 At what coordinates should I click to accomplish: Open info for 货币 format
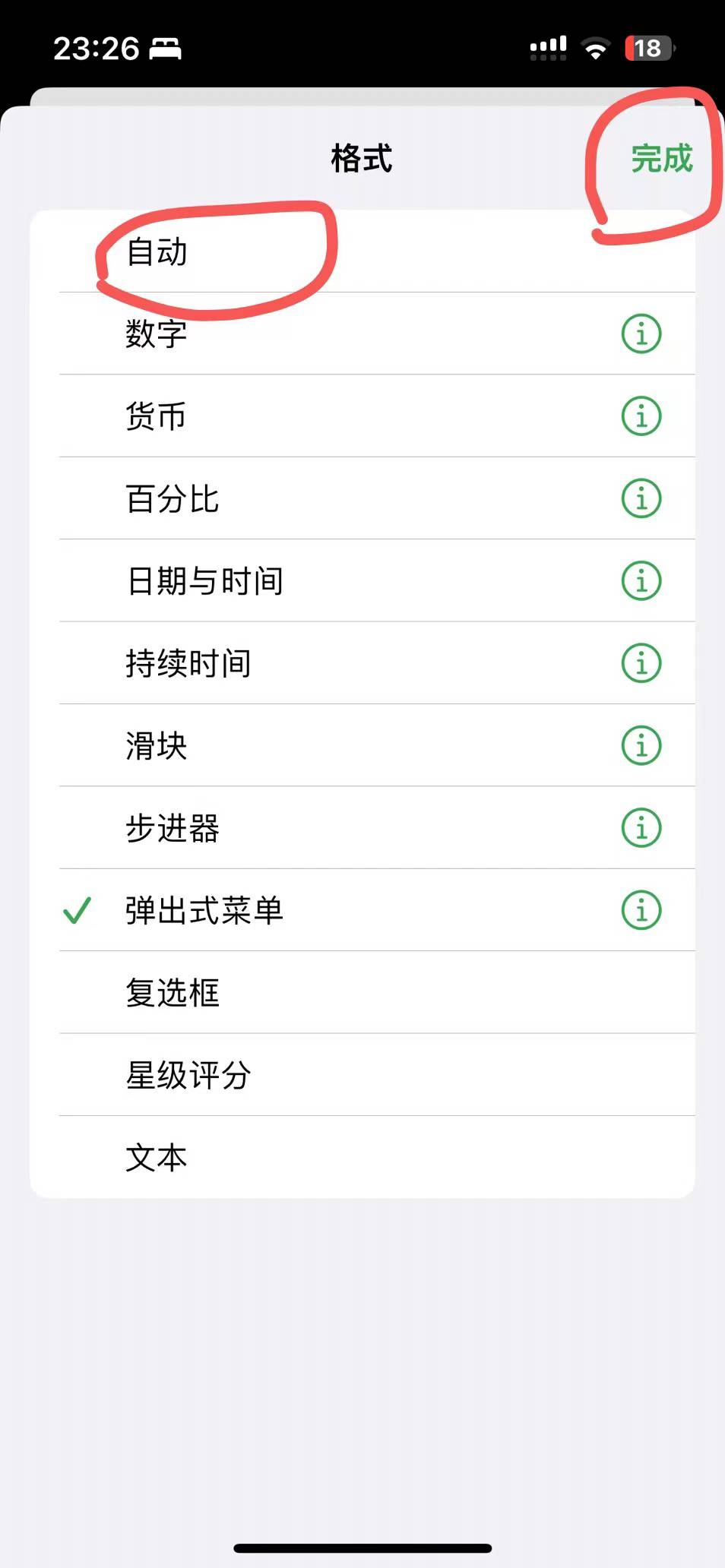[x=641, y=416]
